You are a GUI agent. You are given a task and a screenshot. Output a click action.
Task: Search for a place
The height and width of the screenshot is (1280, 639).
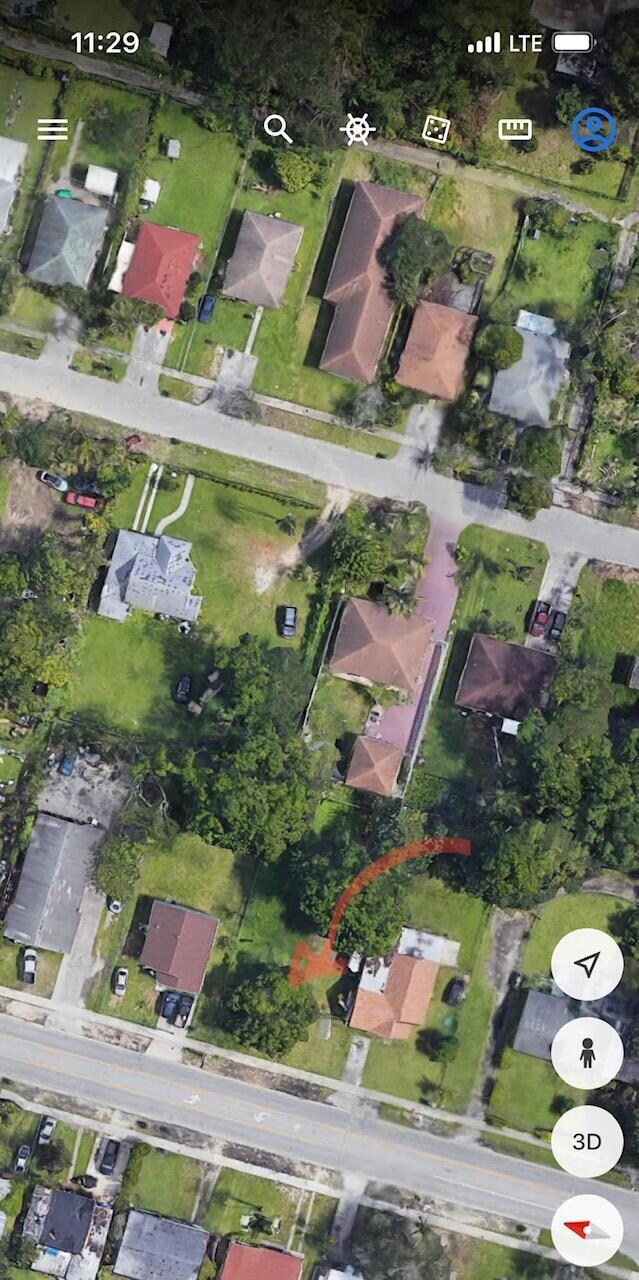pyautogui.click(x=278, y=129)
